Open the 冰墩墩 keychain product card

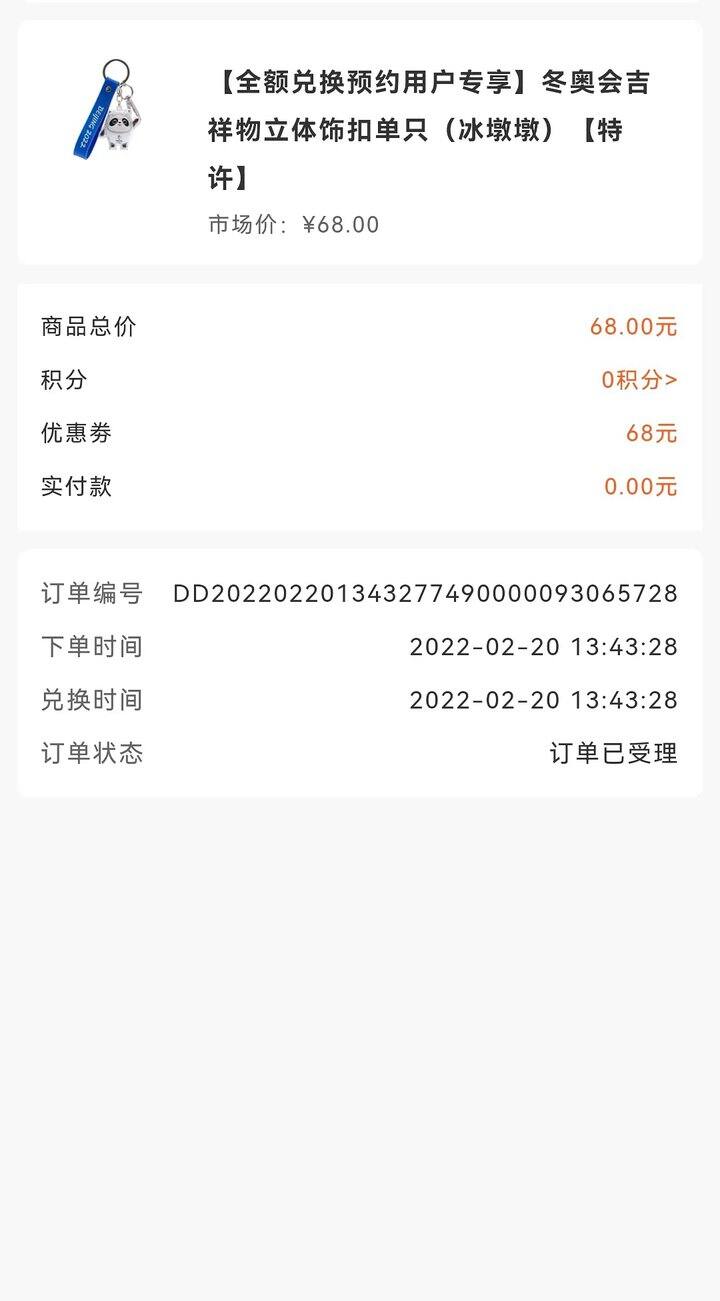coord(360,142)
